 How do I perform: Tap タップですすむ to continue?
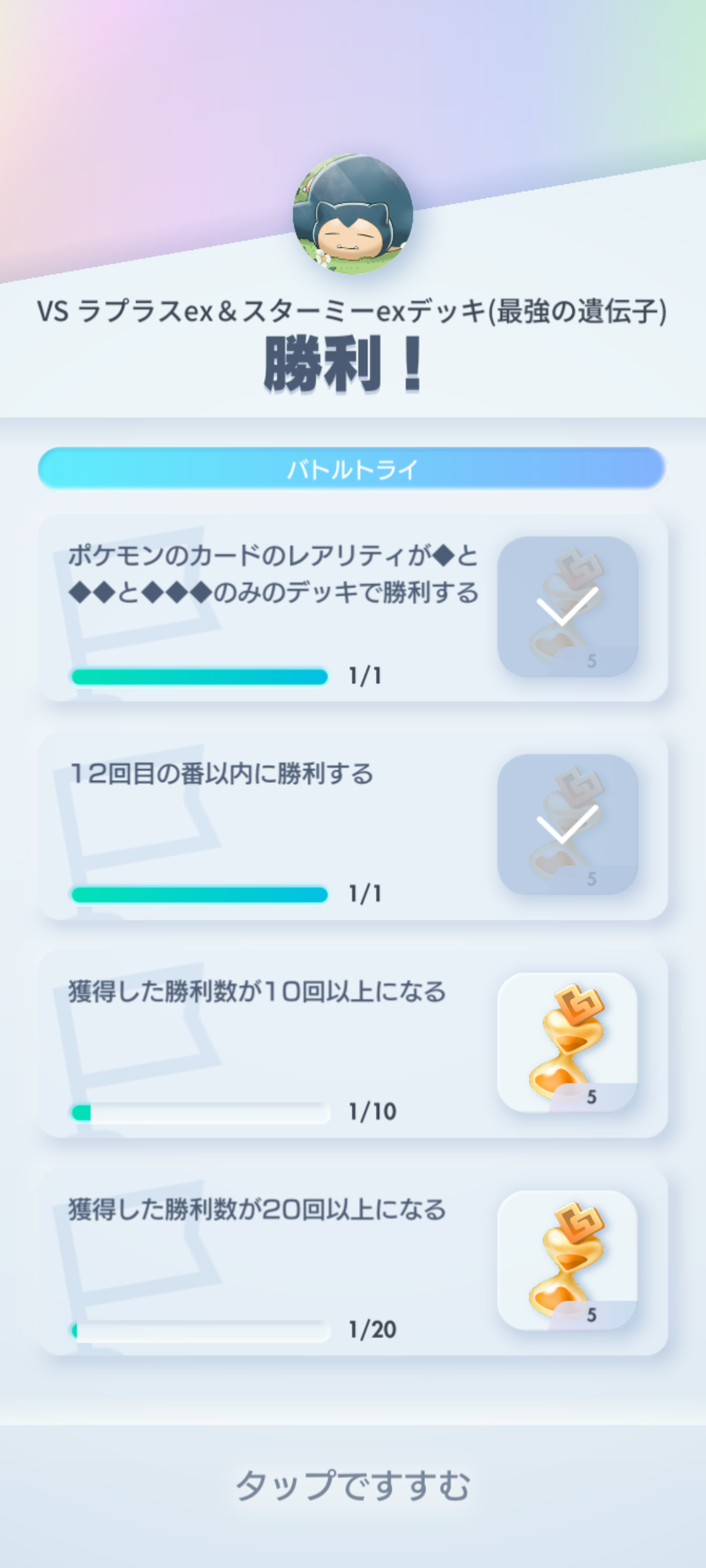pyautogui.click(x=353, y=1485)
